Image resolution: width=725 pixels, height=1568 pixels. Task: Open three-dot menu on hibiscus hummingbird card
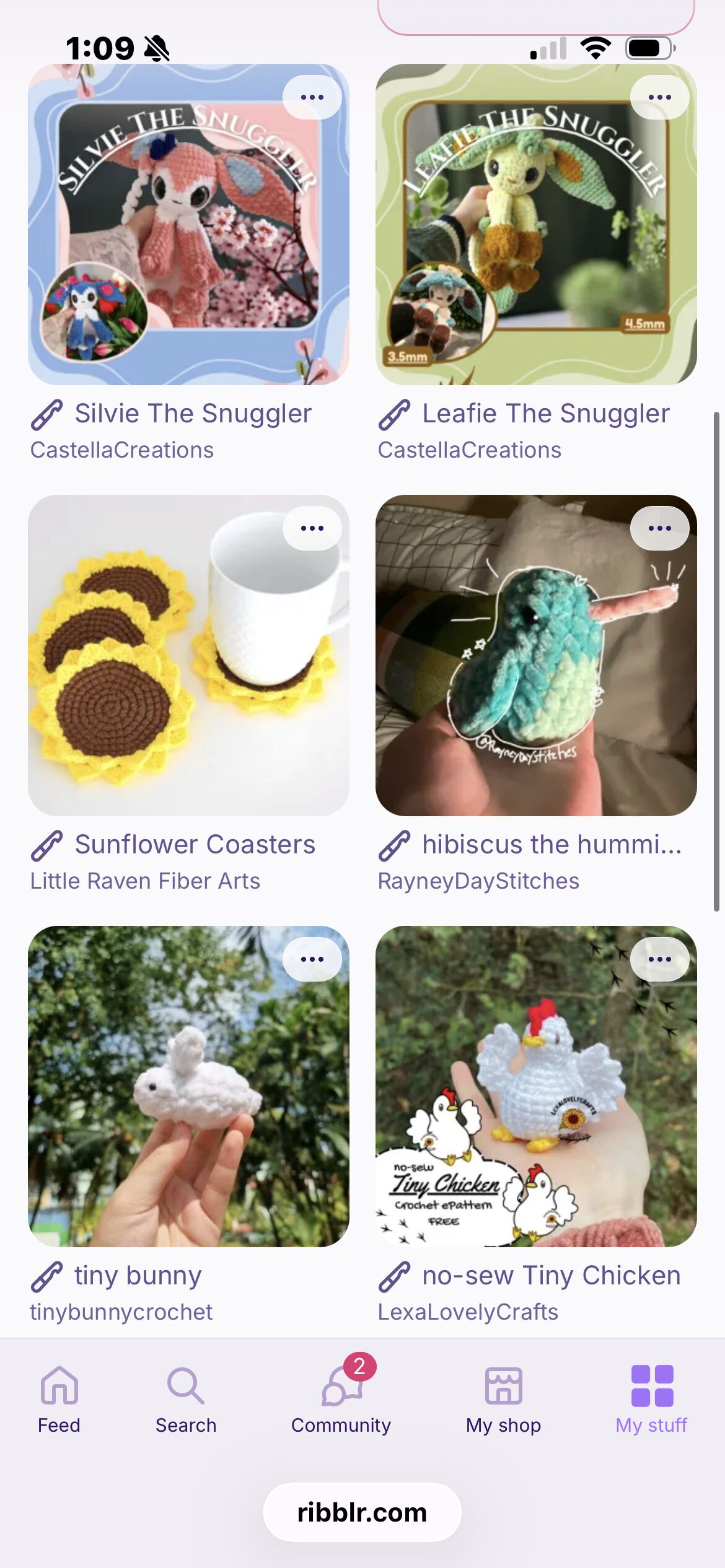tap(659, 528)
